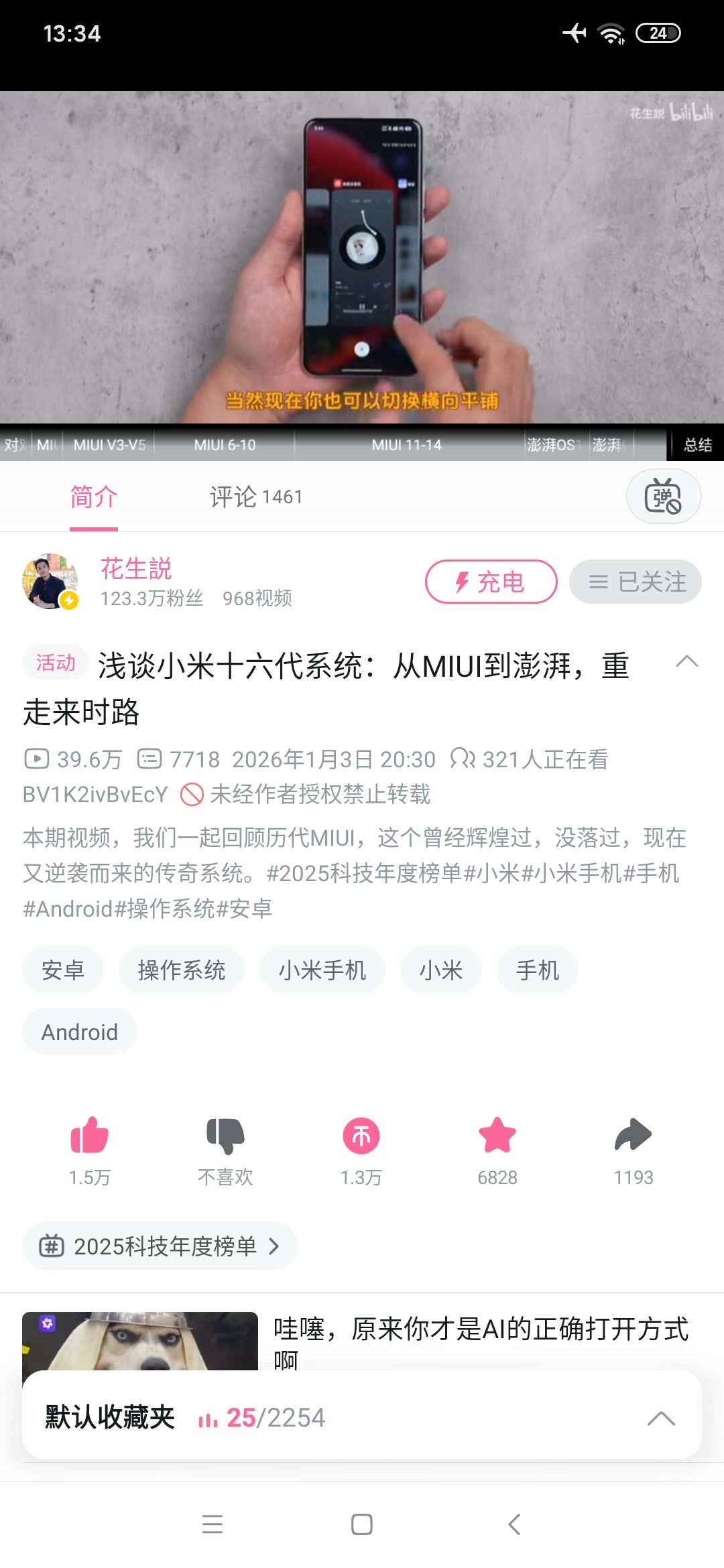This screenshot has width=724, height=1568.
Task: Mark the video as 不喜欢
Action: click(225, 1136)
